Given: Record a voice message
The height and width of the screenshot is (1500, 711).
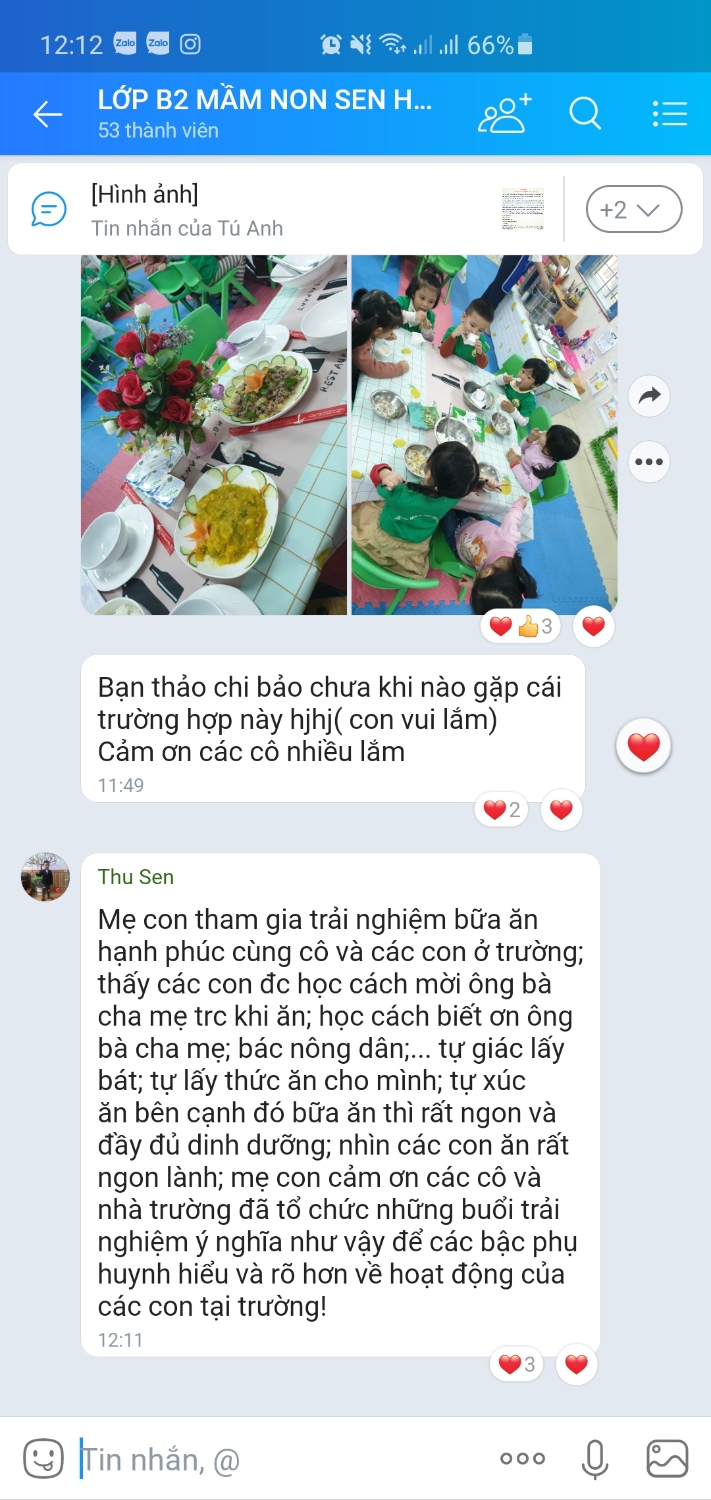Looking at the screenshot, I should 595,1459.
